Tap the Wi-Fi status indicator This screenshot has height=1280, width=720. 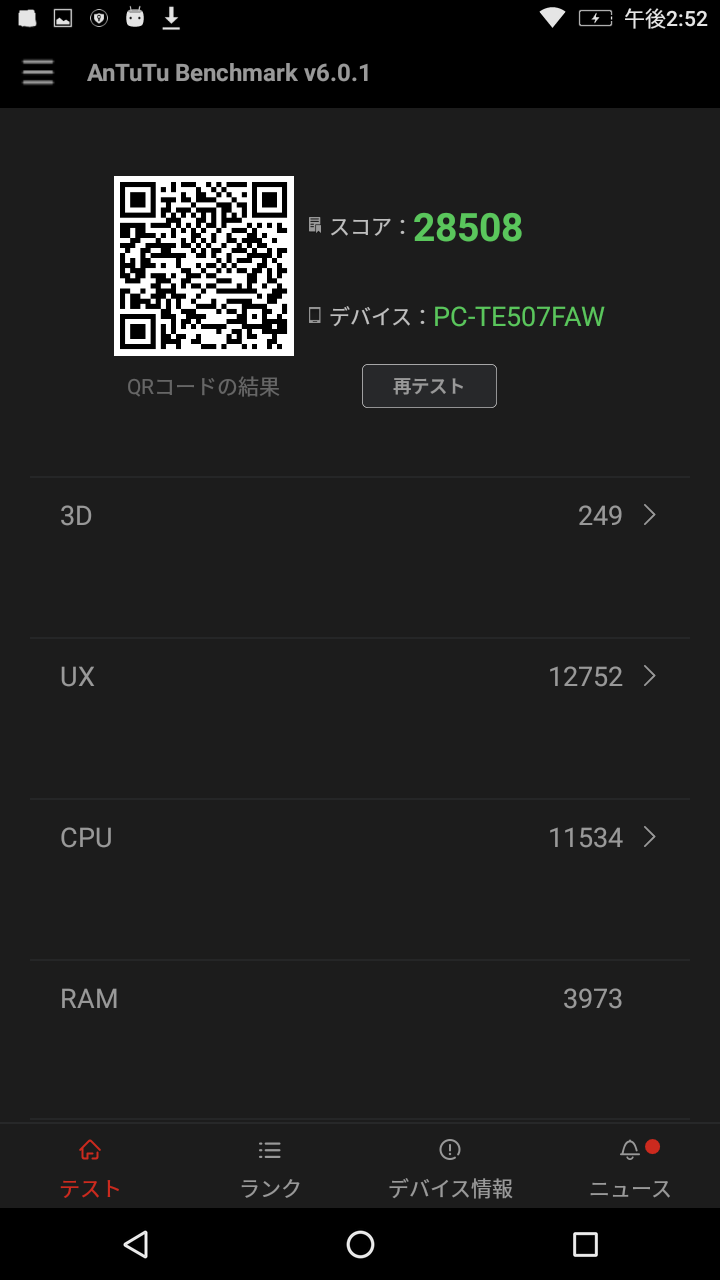coord(551,17)
